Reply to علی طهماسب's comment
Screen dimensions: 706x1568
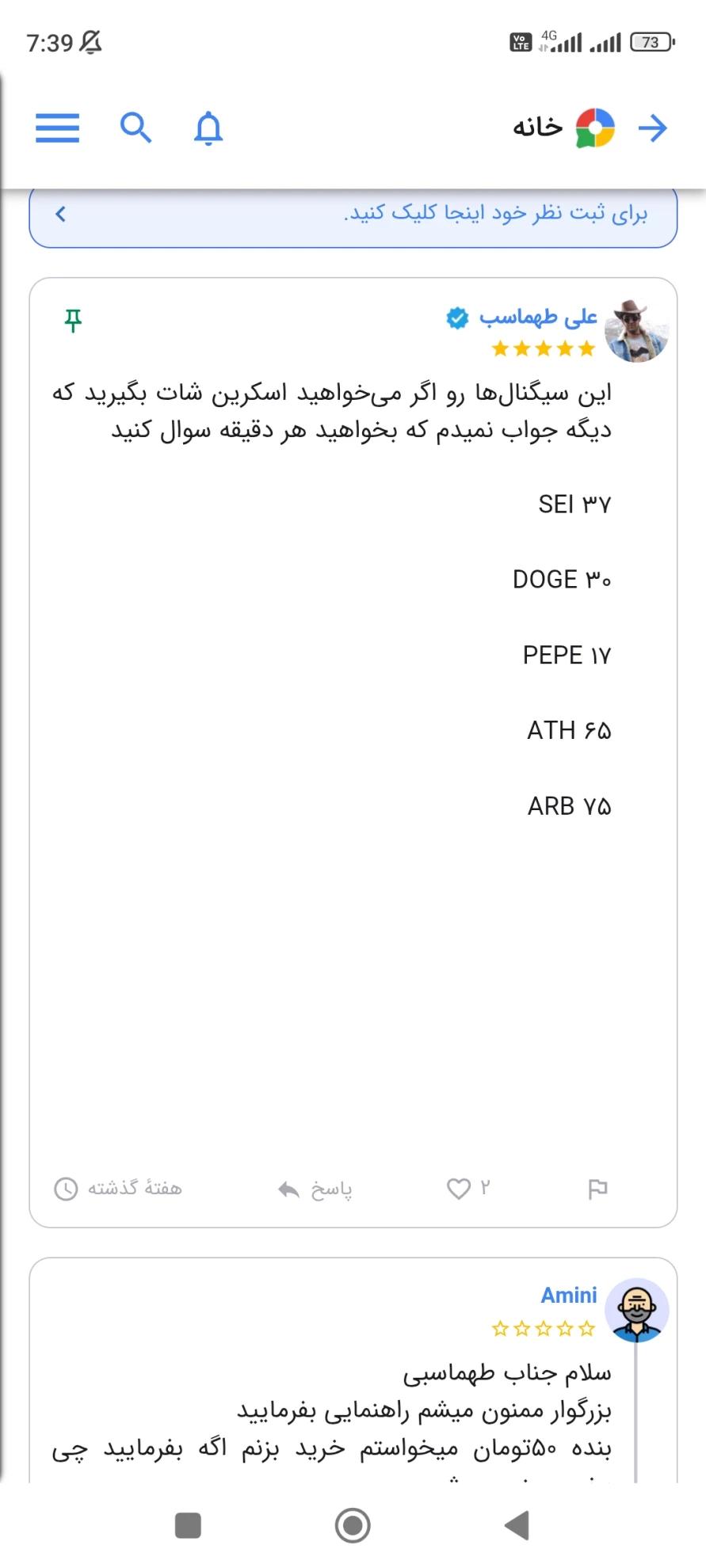(315, 1189)
